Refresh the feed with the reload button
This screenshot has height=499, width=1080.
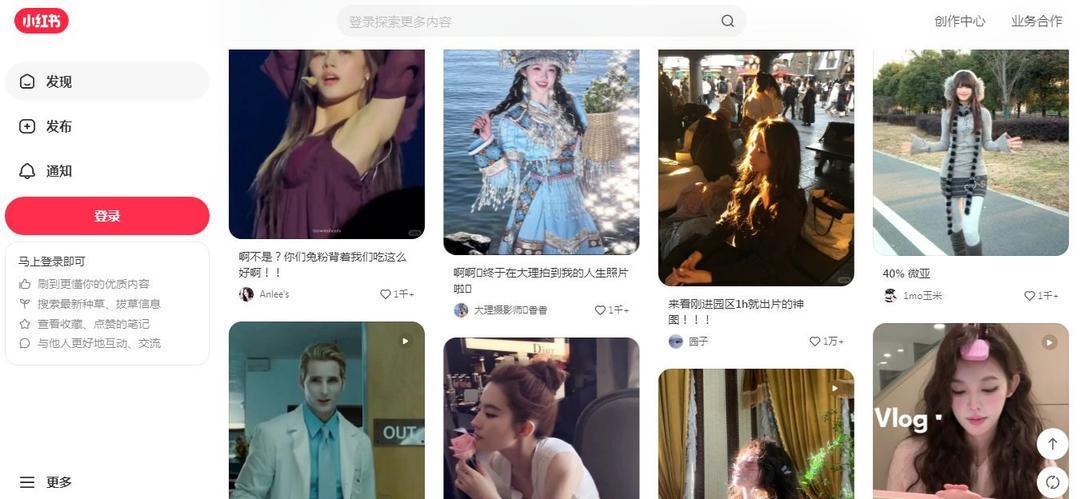click(1052, 482)
